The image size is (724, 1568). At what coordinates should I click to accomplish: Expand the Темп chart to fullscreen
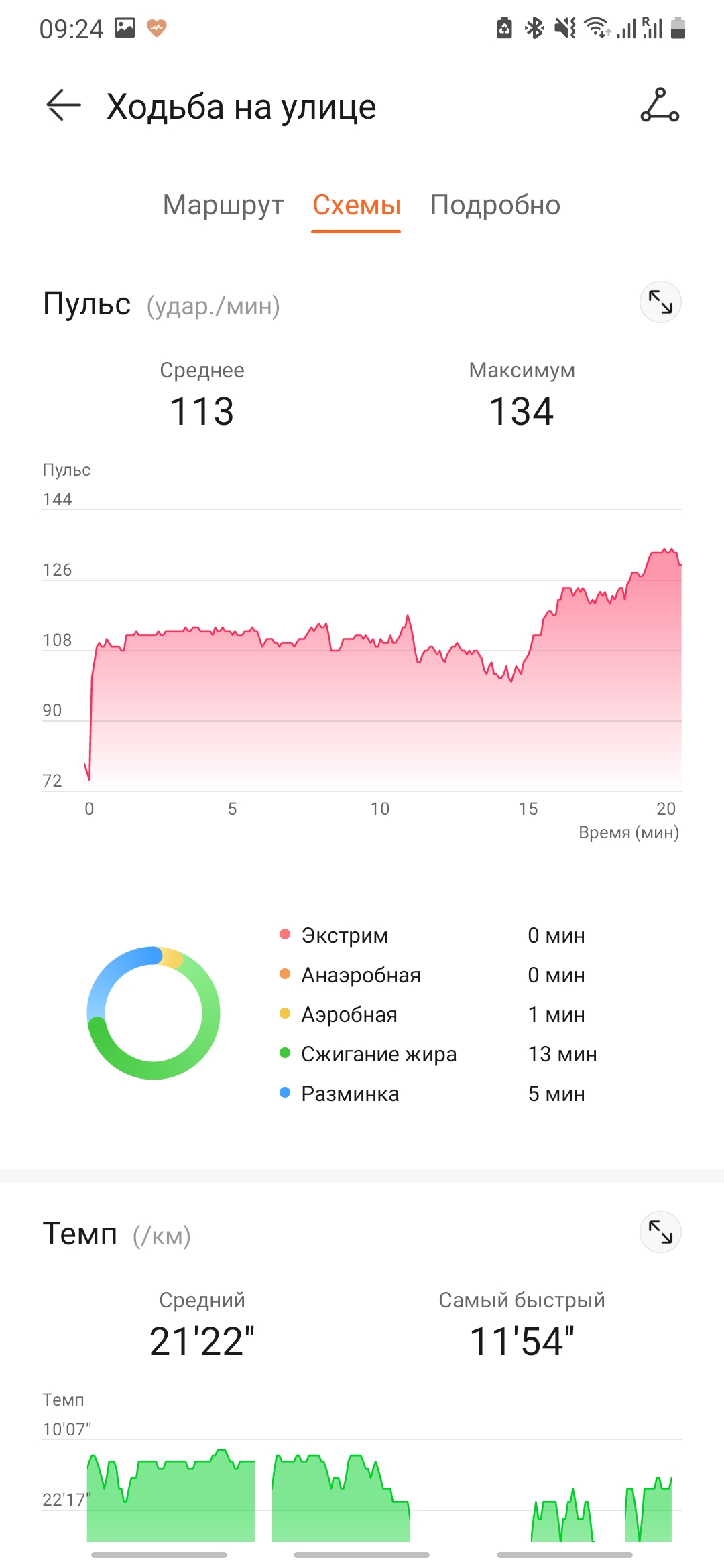tap(660, 1232)
